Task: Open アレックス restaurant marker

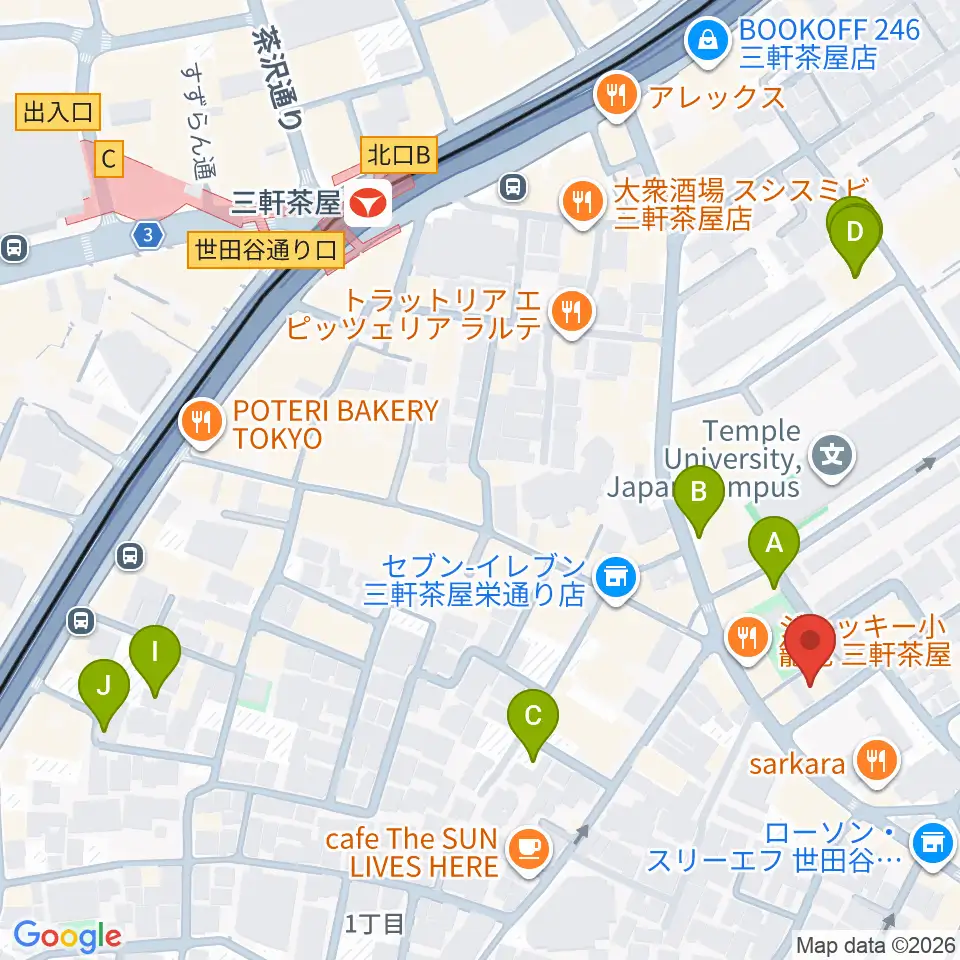Action: [617, 97]
